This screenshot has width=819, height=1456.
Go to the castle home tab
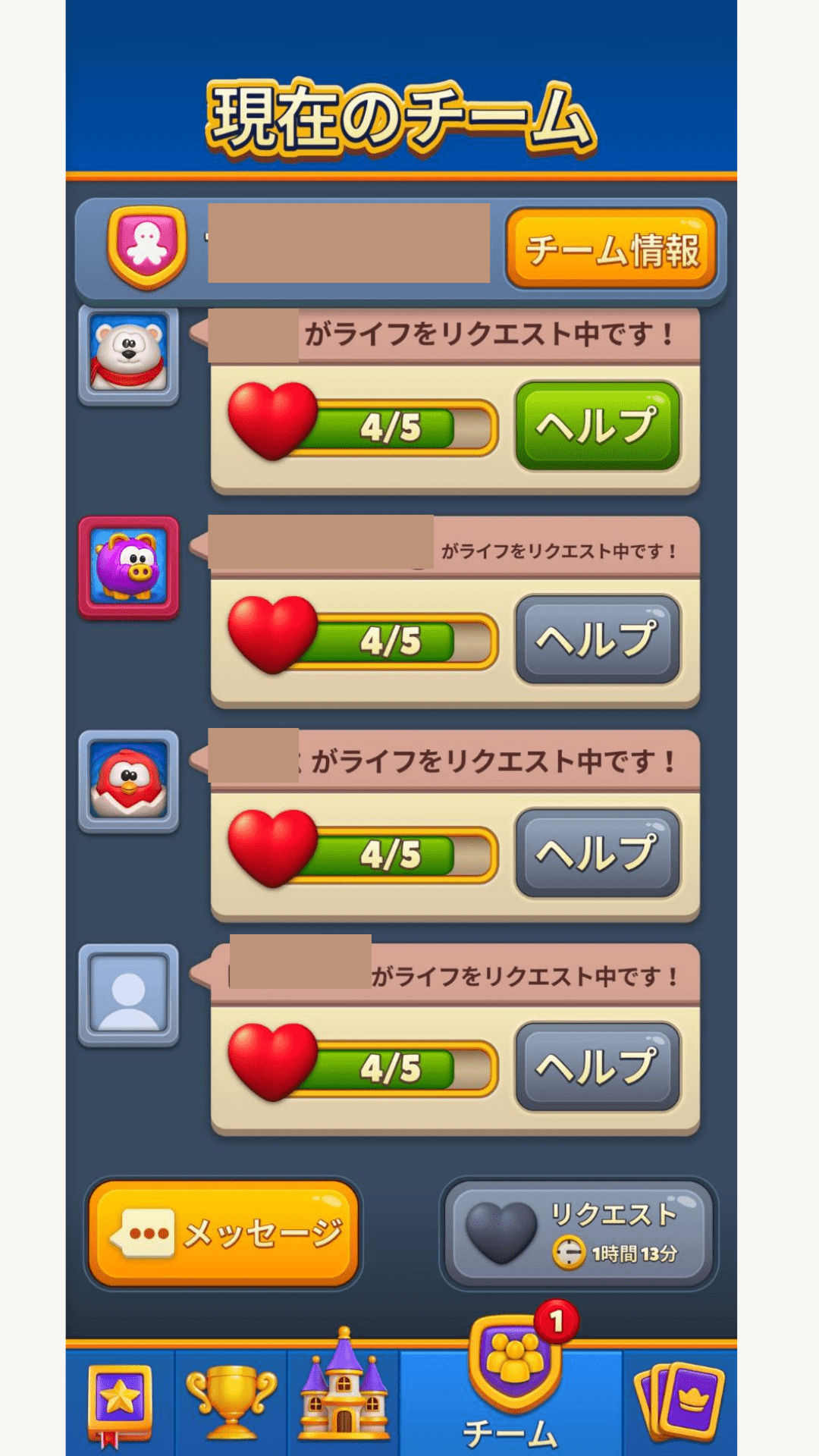tap(344, 1395)
